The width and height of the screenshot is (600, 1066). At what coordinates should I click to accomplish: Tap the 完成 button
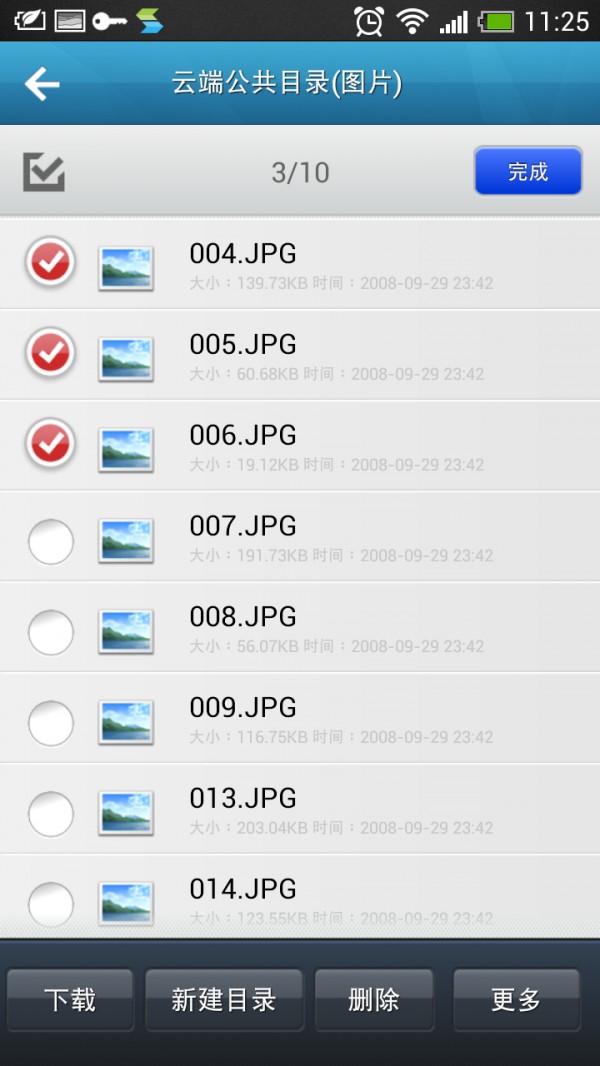[x=527, y=171]
